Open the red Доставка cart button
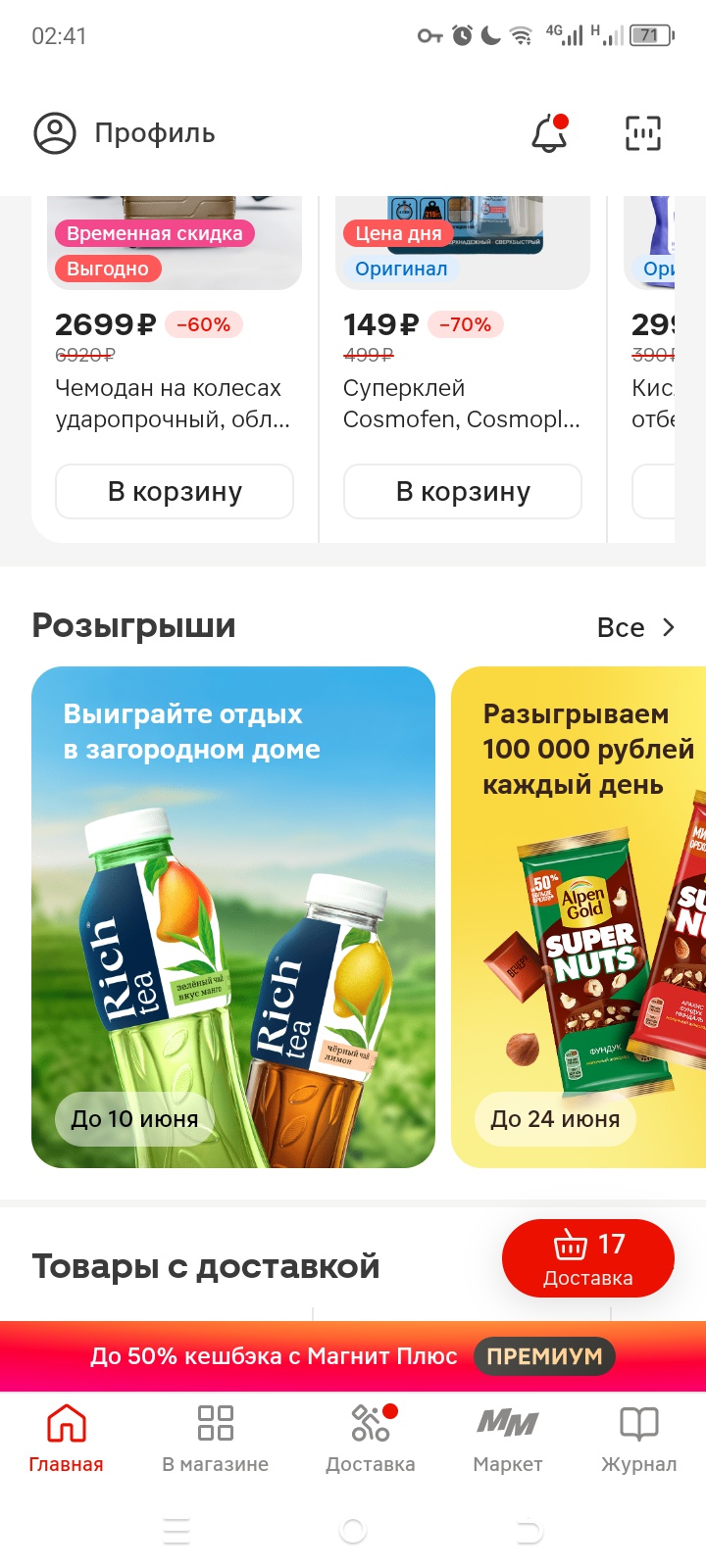 [588, 1258]
